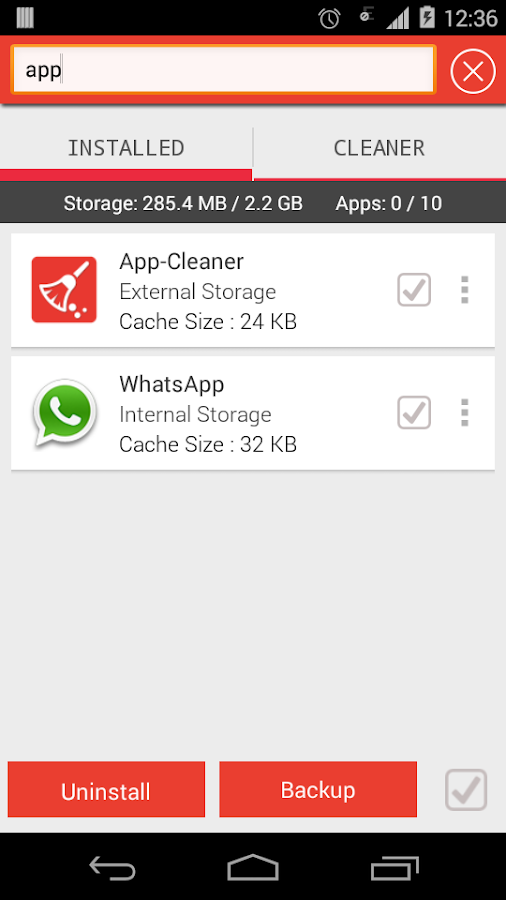The height and width of the screenshot is (900, 506).
Task: Switch to the Cleaner tab
Action: (x=379, y=148)
